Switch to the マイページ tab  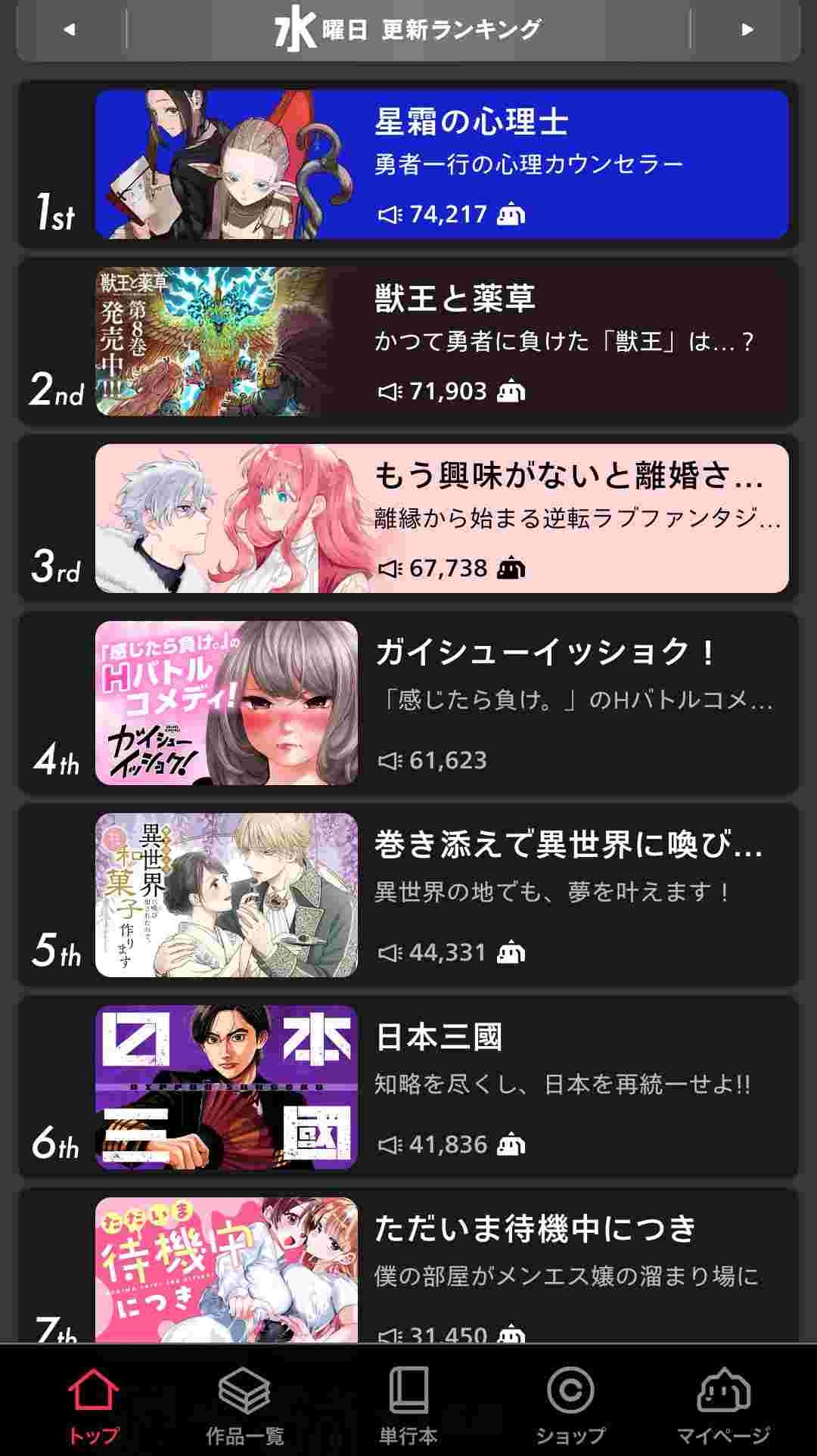click(723, 1405)
